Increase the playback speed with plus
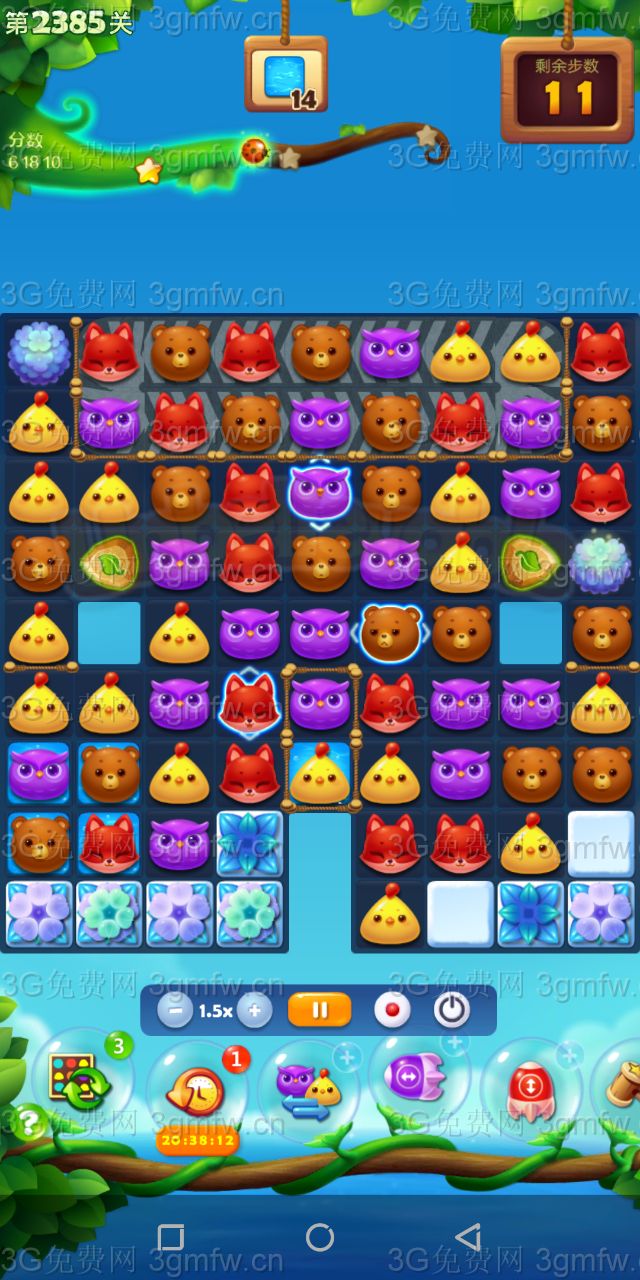 pos(254,1010)
